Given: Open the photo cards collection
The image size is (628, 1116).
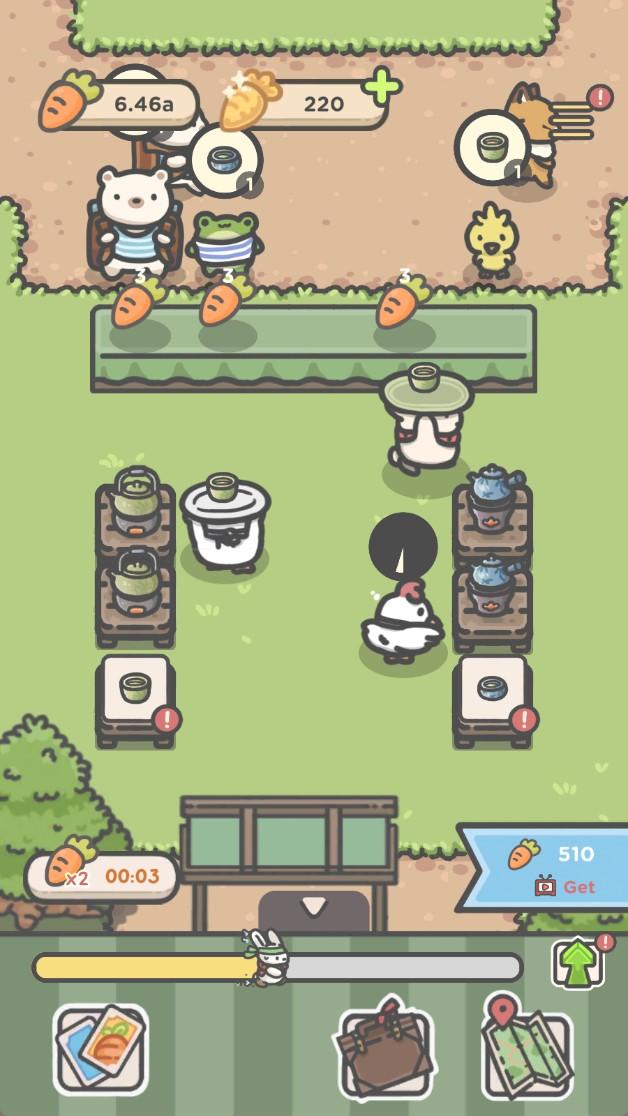Looking at the screenshot, I should (100, 1049).
